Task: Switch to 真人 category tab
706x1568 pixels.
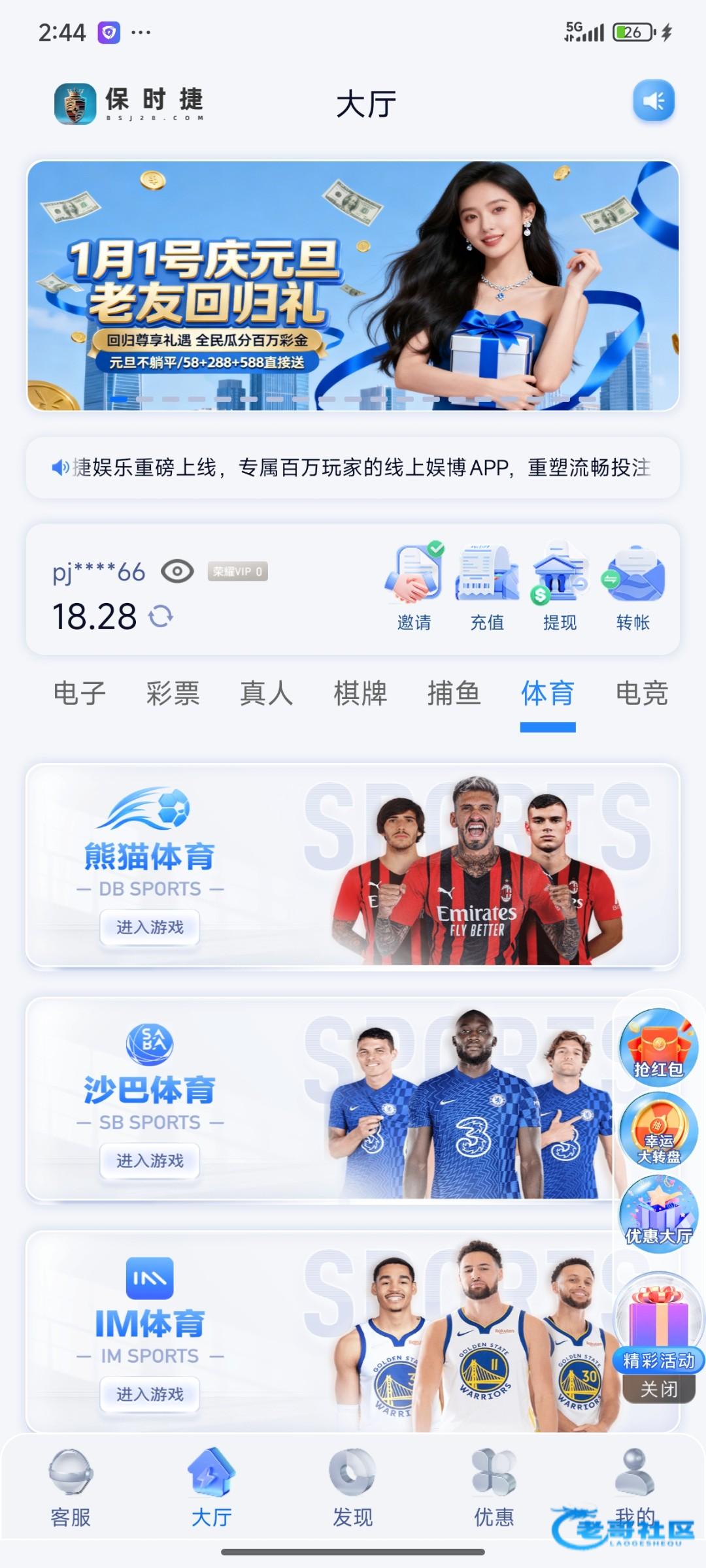Action: click(x=266, y=693)
